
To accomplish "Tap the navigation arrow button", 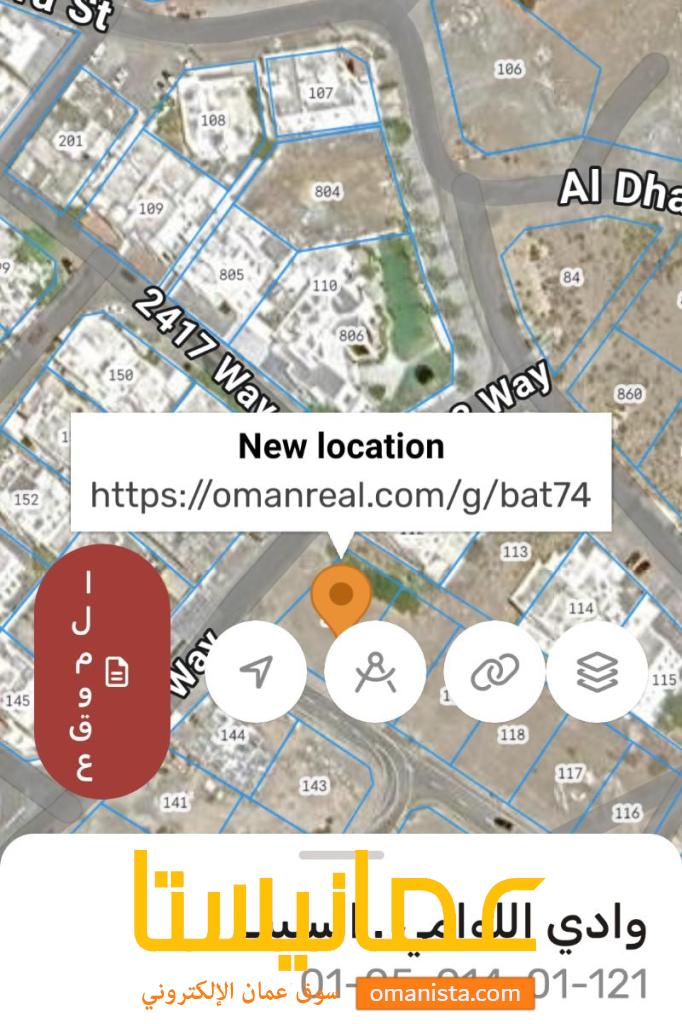I will [257, 671].
